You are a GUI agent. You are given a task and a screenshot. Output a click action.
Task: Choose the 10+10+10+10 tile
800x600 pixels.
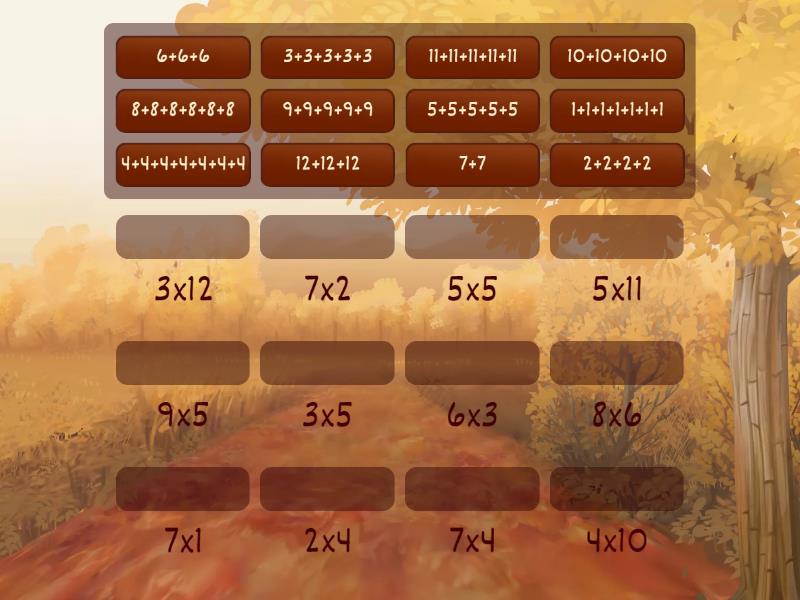point(617,57)
